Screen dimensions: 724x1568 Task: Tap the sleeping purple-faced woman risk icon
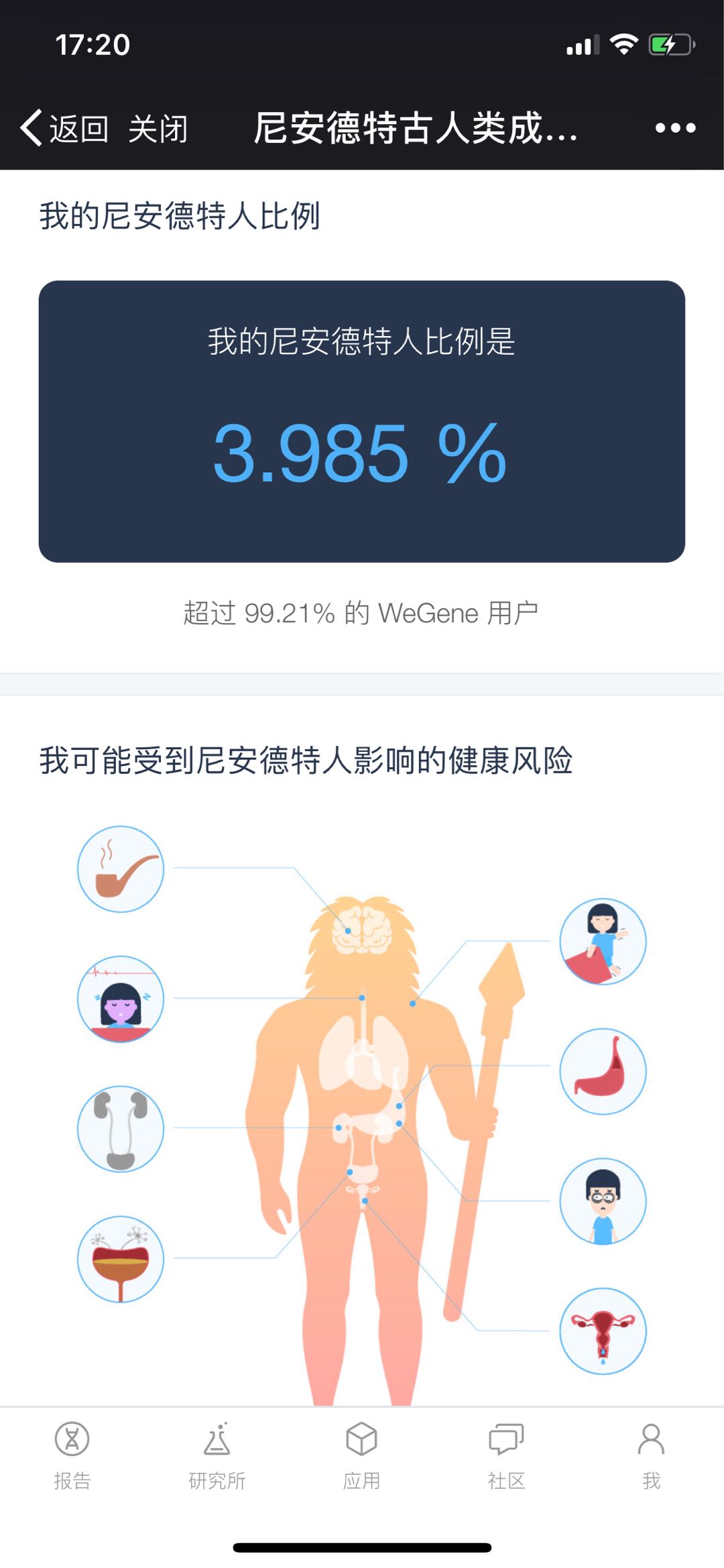coord(121,999)
